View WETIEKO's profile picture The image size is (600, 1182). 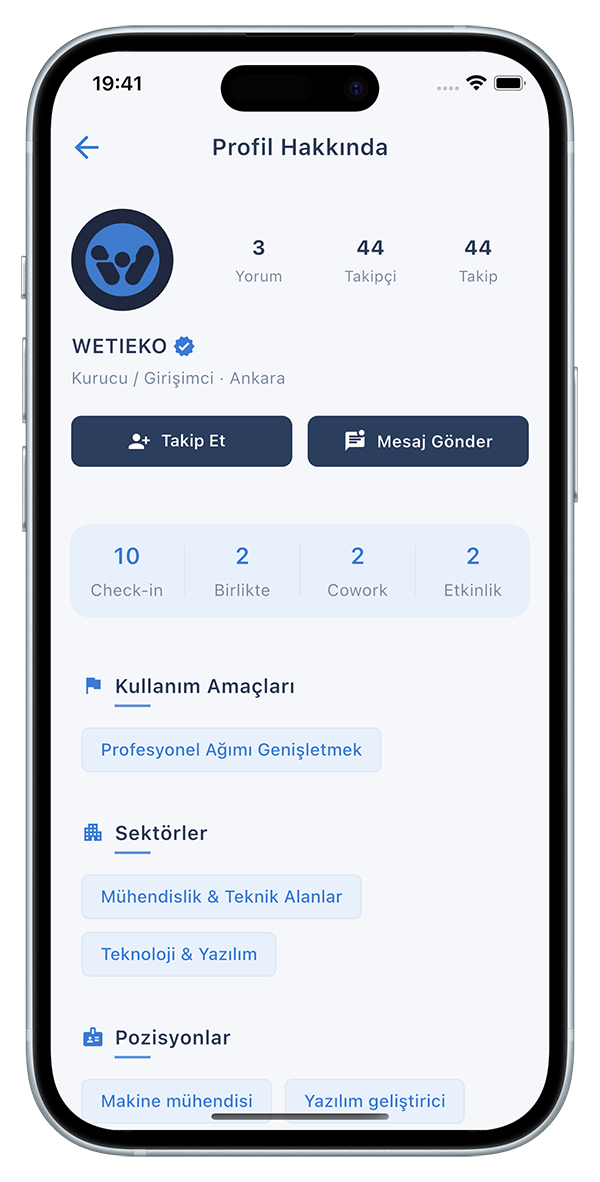pyautogui.click(x=122, y=260)
